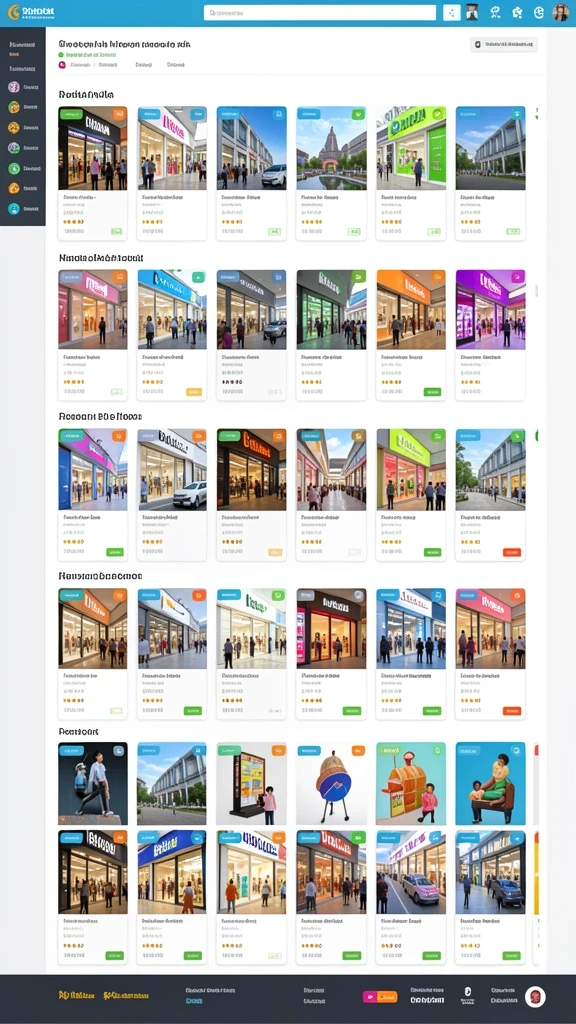Open the third-row card showing a white car
Screen dimensions: 576x1024
pos(172,494)
